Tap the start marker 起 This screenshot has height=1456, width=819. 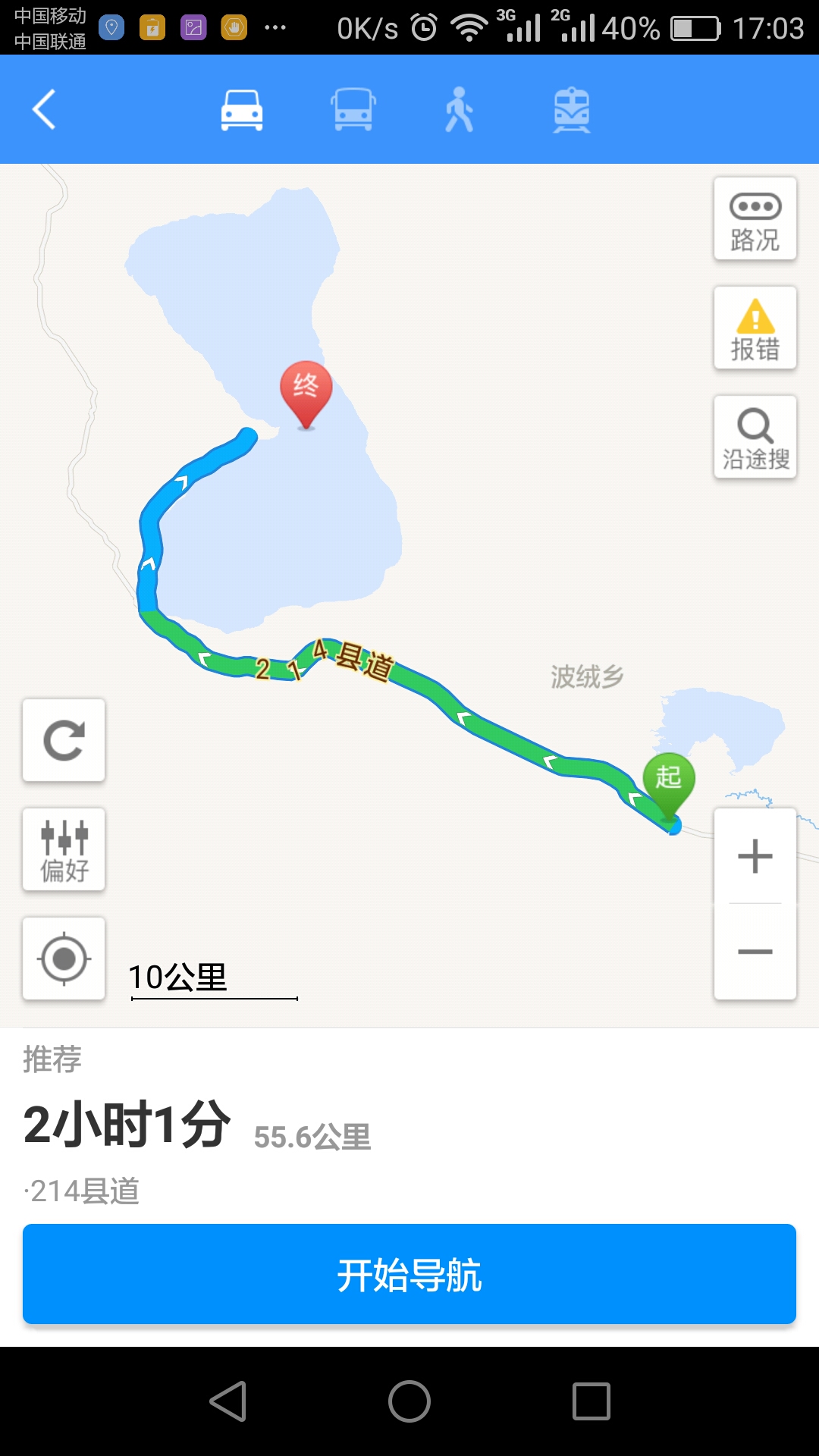(668, 781)
